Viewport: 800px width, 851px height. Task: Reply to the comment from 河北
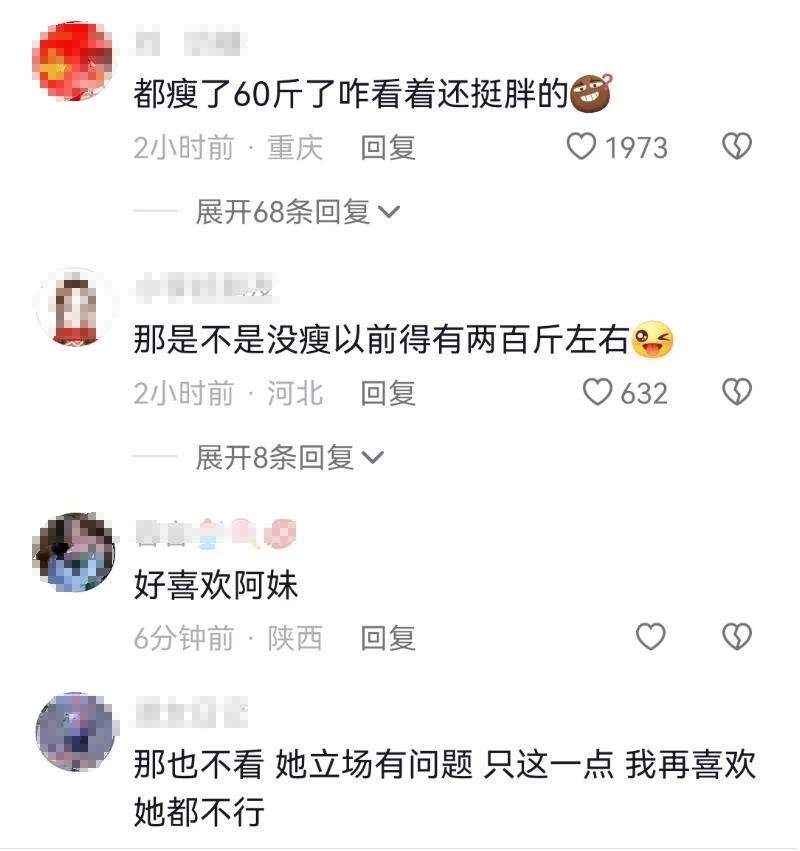[x=388, y=393]
